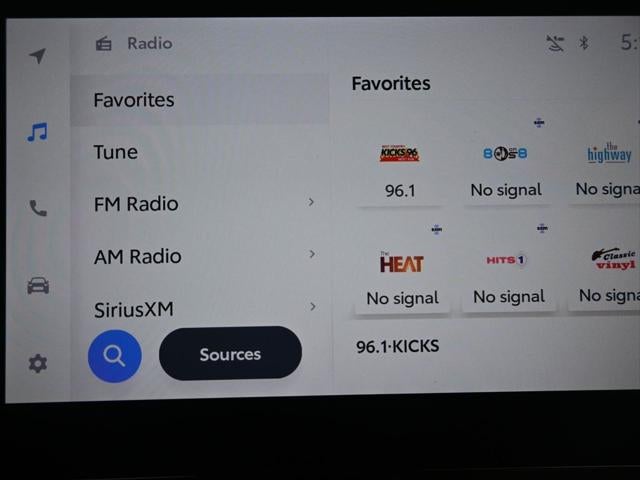Image resolution: width=640 pixels, height=480 pixels.
Task: Open the settings gear
Action: click(38, 363)
